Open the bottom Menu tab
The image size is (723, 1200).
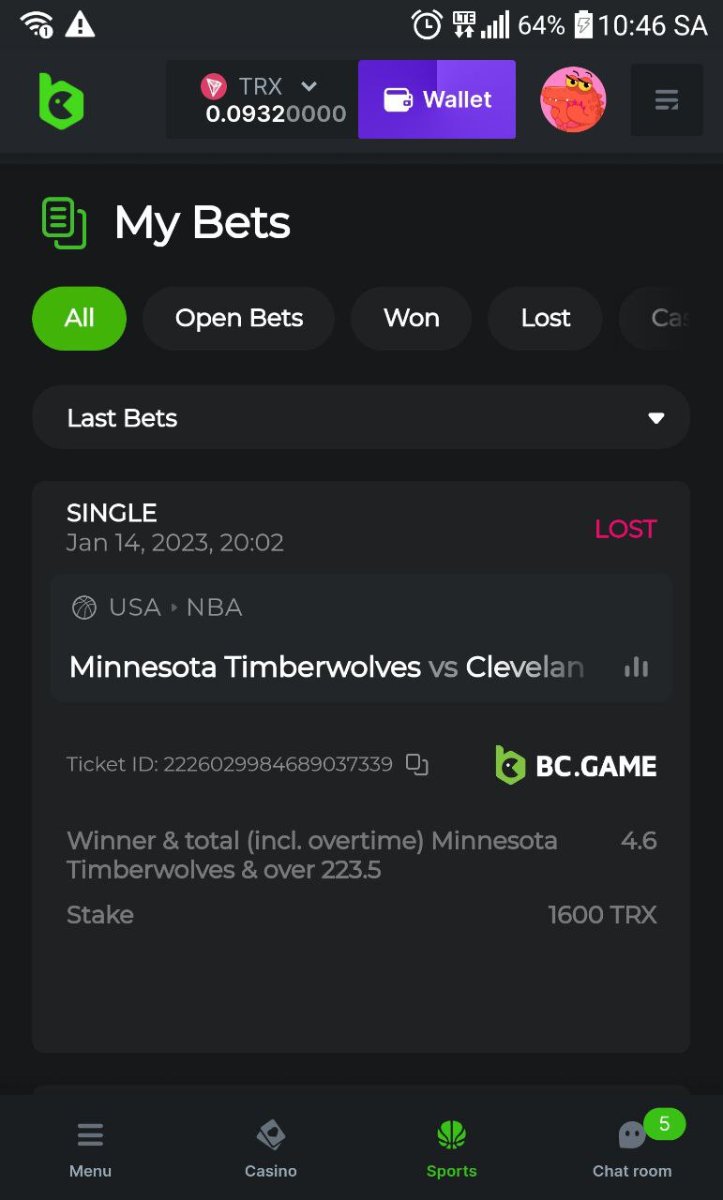click(90, 1148)
